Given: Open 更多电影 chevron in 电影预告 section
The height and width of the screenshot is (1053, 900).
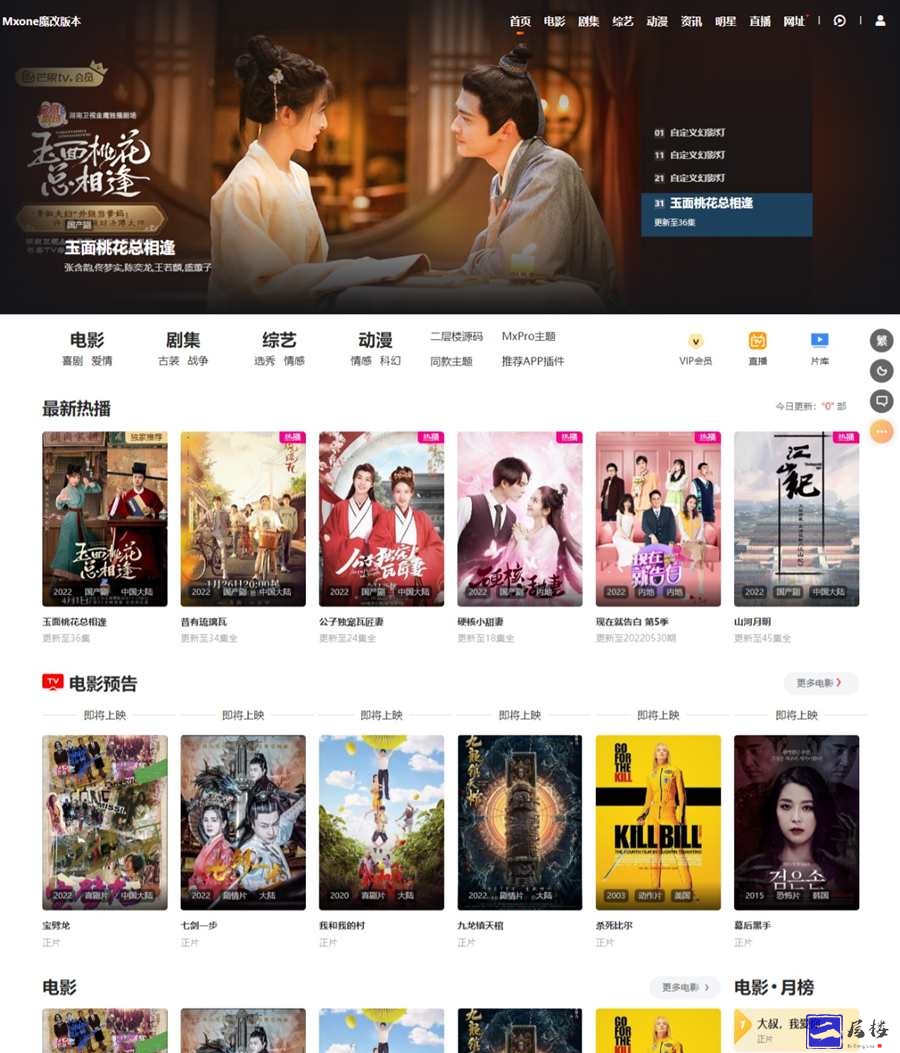Looking at the screenshot, I should click(x=820, y=684).
